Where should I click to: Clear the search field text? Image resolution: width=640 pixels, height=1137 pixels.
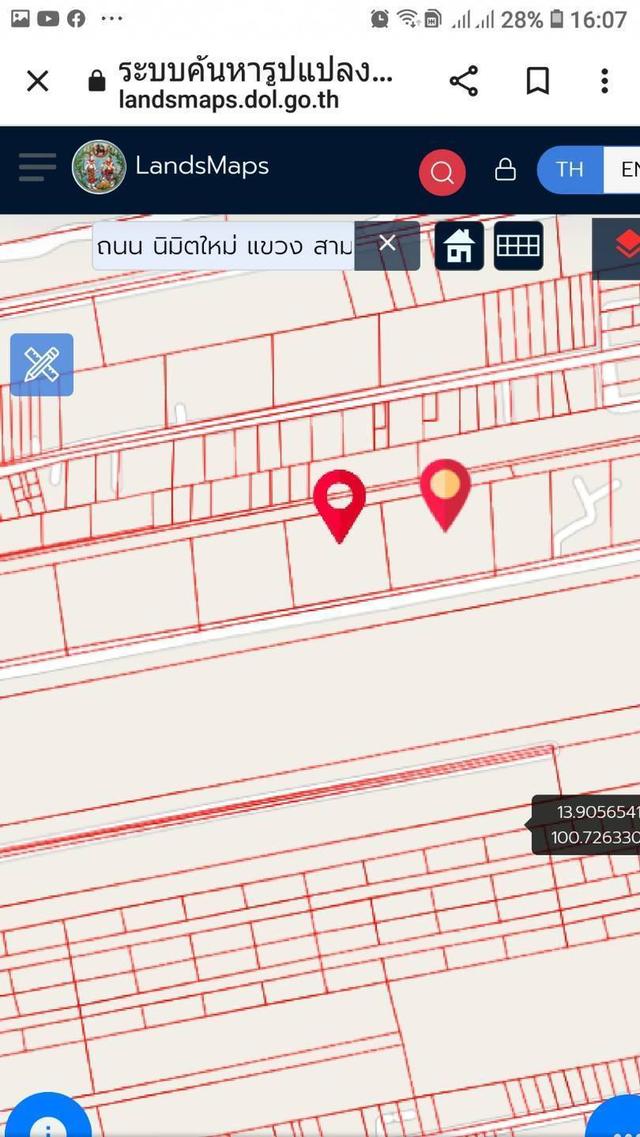[x=388, y=244]
